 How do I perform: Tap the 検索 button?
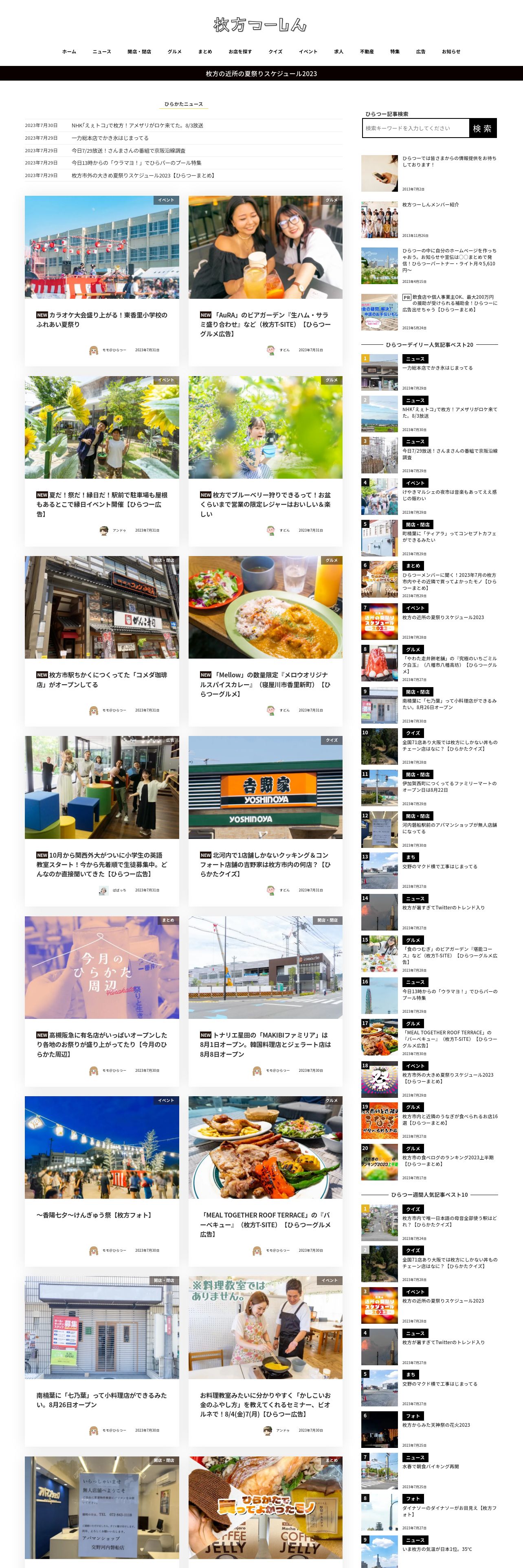click(483, 129)
